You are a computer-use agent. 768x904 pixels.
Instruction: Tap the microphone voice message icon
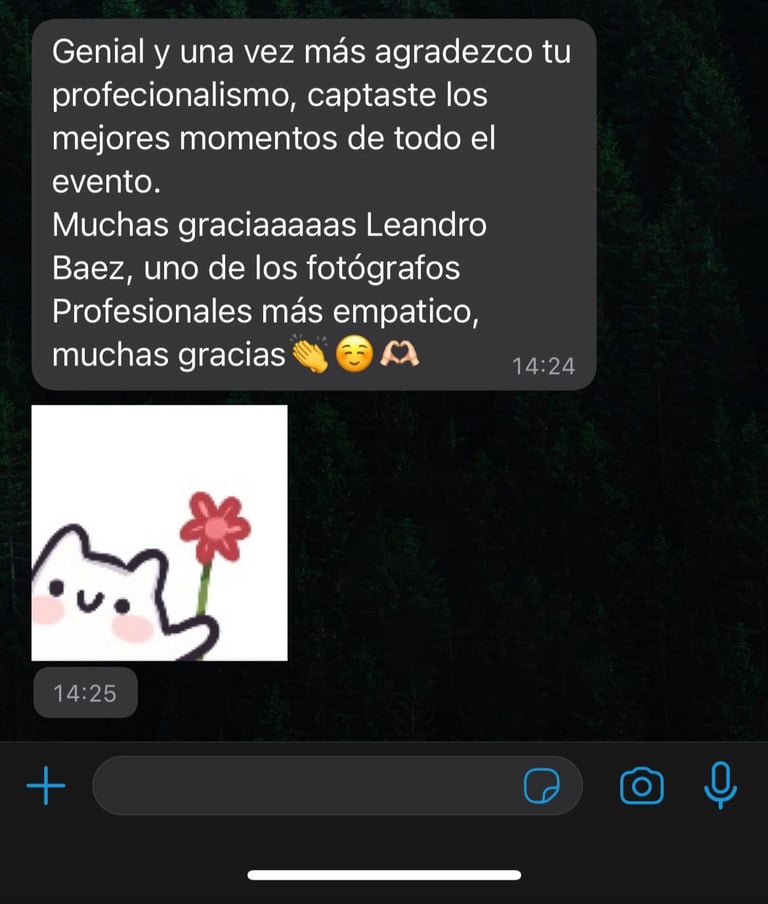(720, 785)
